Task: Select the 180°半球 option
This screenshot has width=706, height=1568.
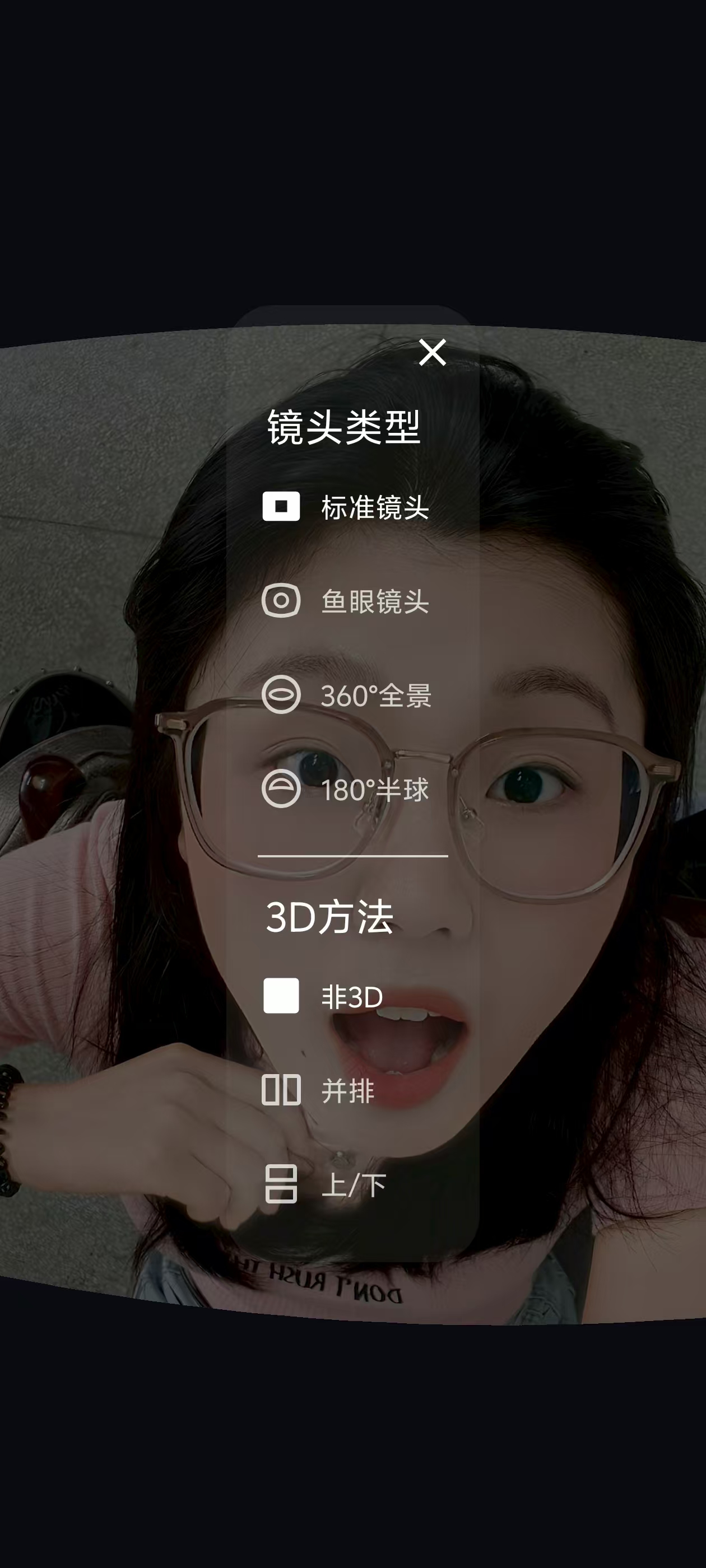Action: point(346,789)
